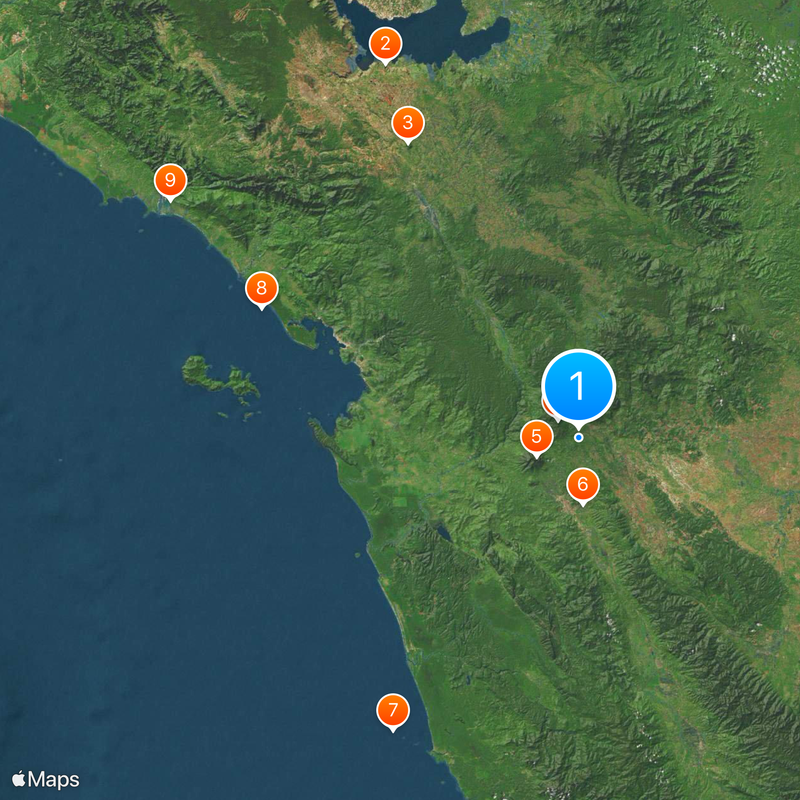Open map pin number 3
Image resolution: width=800 pixels, height=800 pixels.
coord(407,124)
